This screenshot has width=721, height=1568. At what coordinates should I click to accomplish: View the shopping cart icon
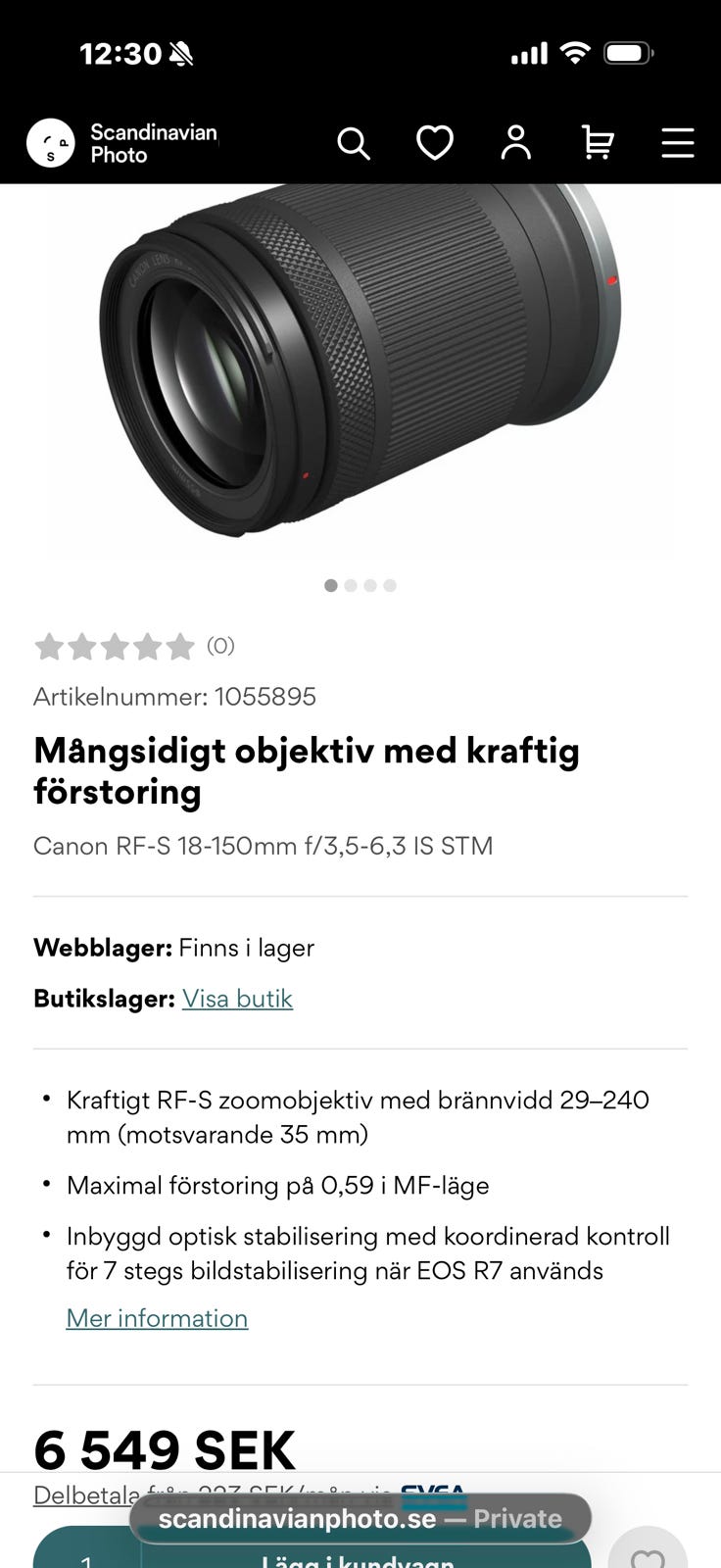coord(597,143)
